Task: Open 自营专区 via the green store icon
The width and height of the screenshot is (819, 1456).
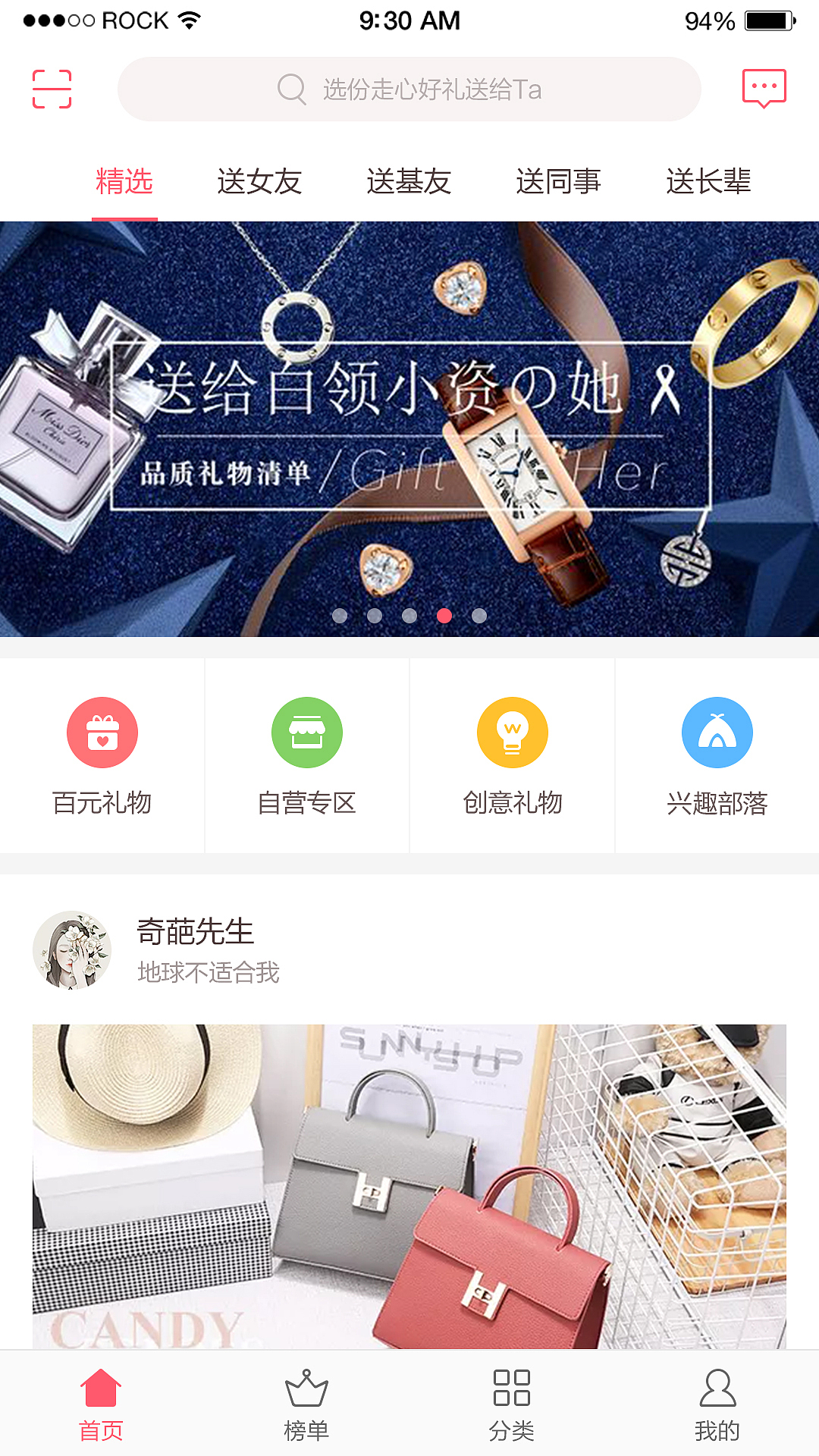Action: [x=306, y=733]
